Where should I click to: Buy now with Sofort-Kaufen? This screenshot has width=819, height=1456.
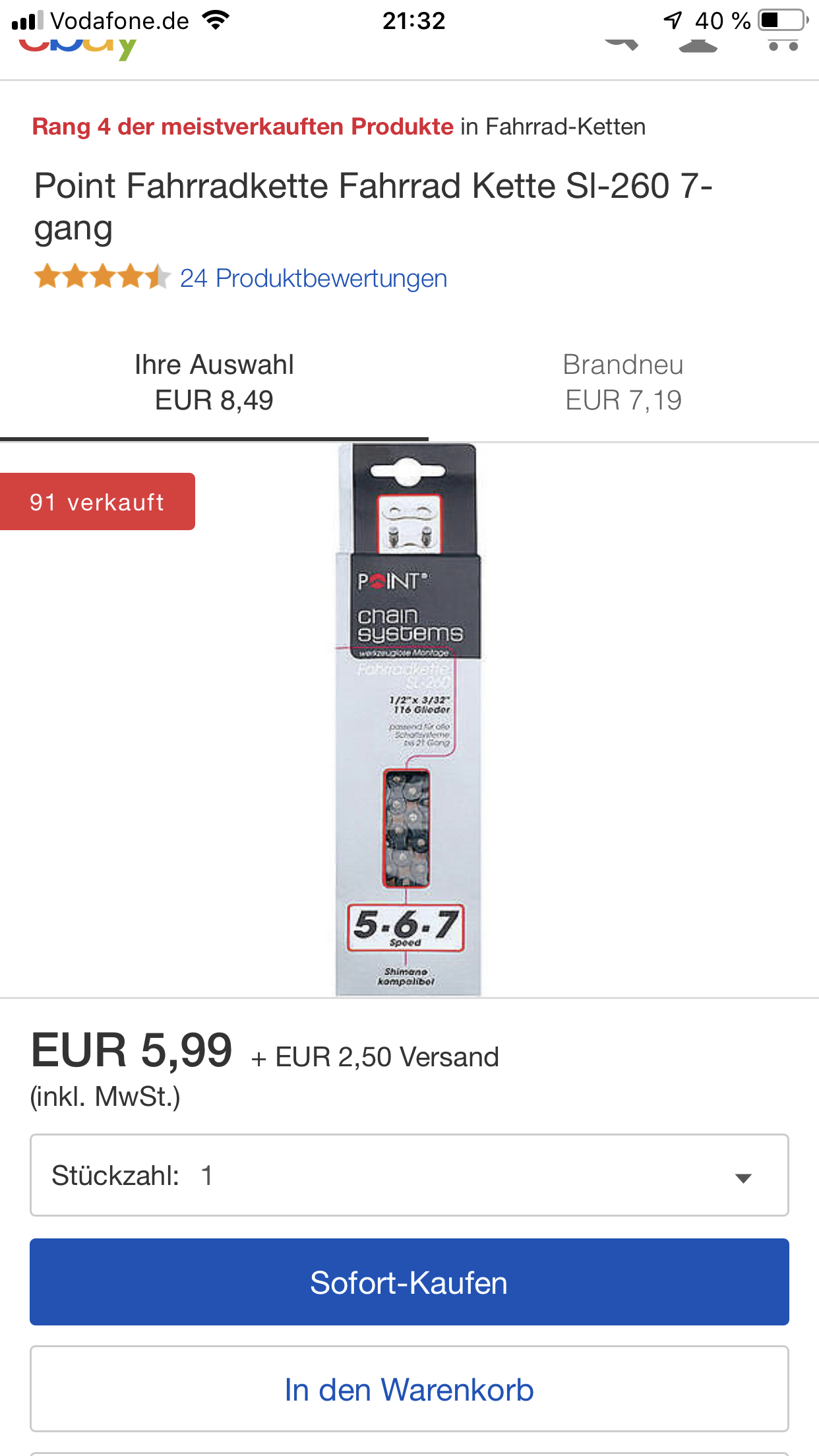point(409,1282)
